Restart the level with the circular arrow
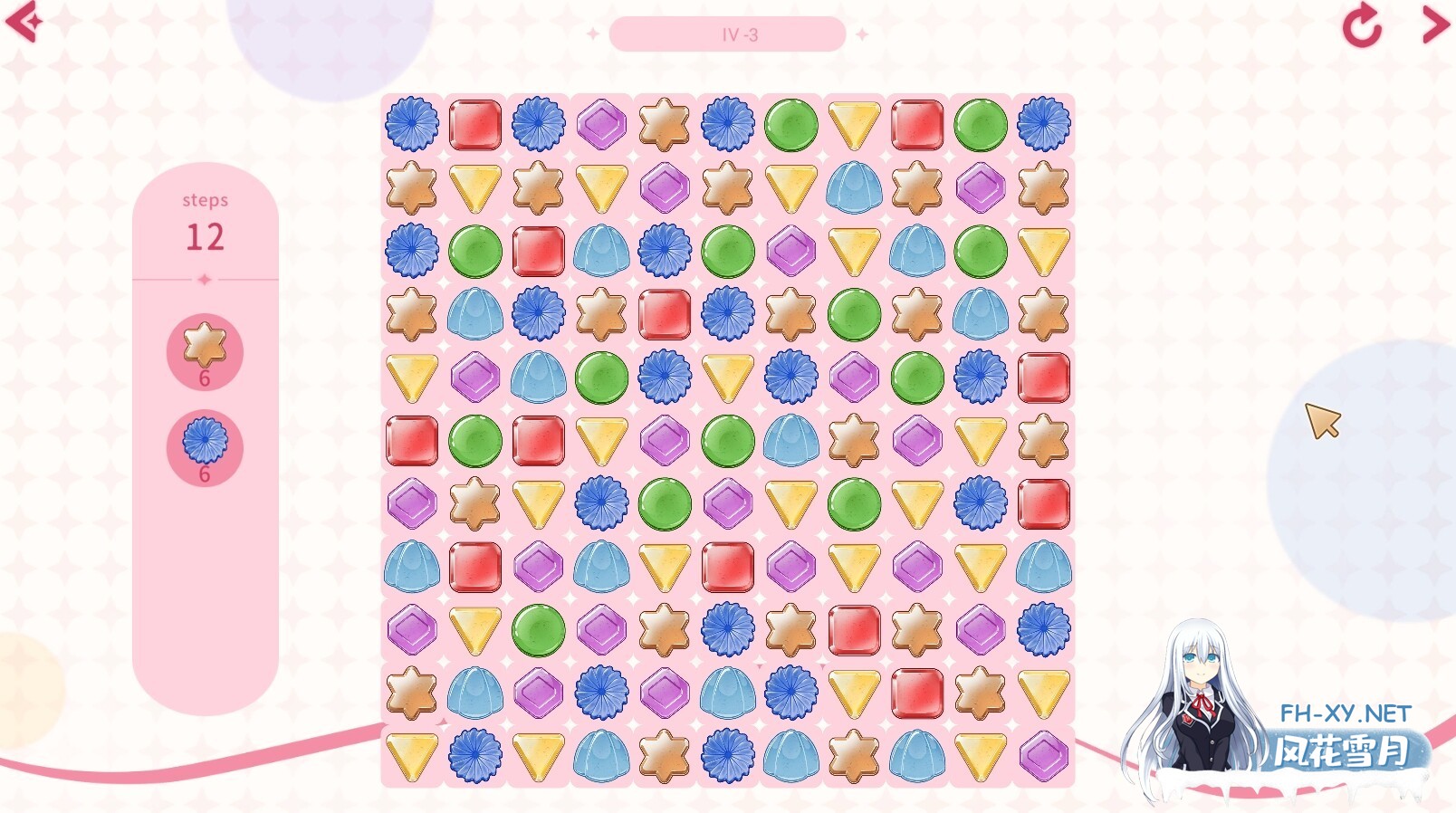Image resolution: width=1456 pixels, height=813 pixels. coord(1361,25)
